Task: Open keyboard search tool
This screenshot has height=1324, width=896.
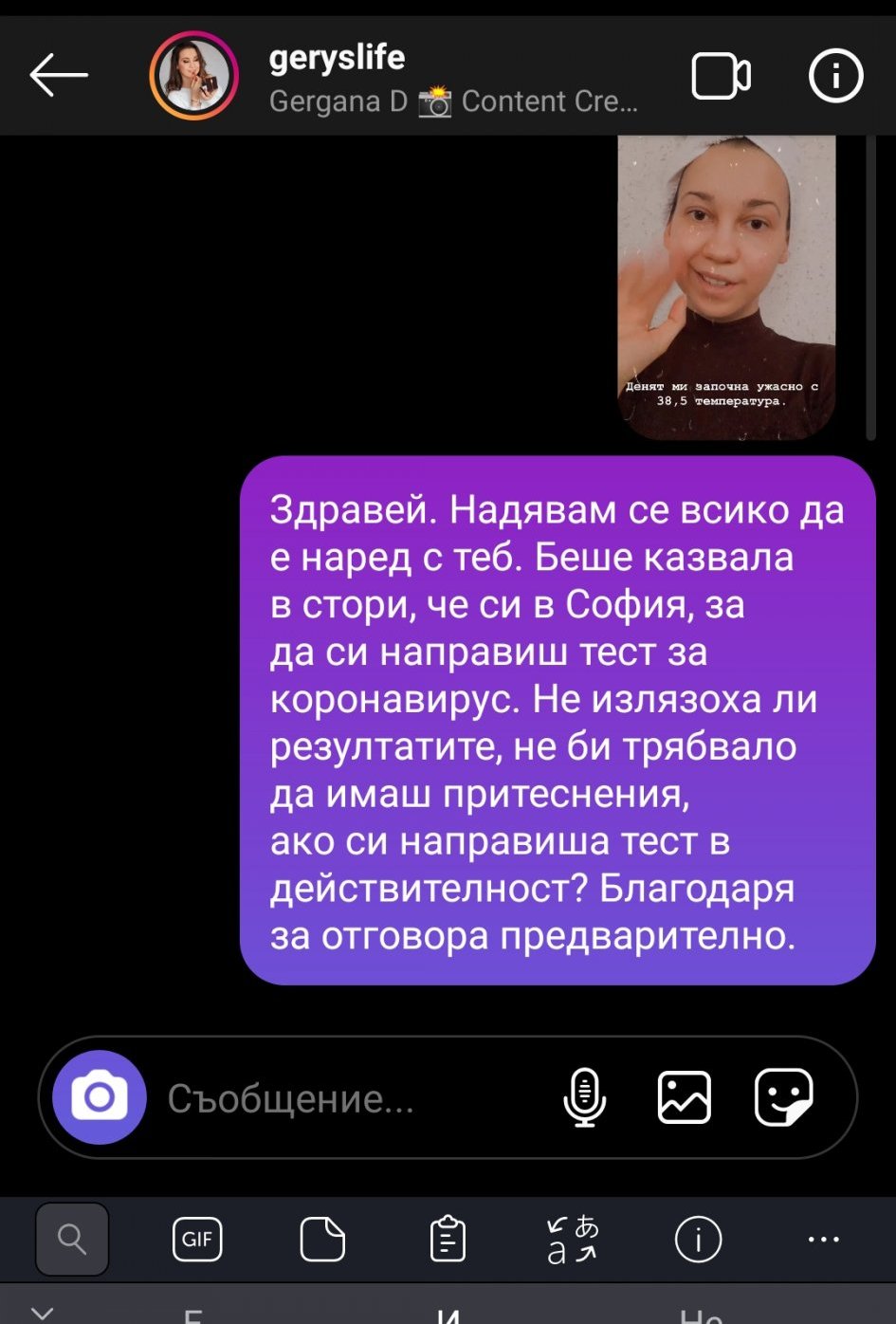Action: click(72, 1239)
